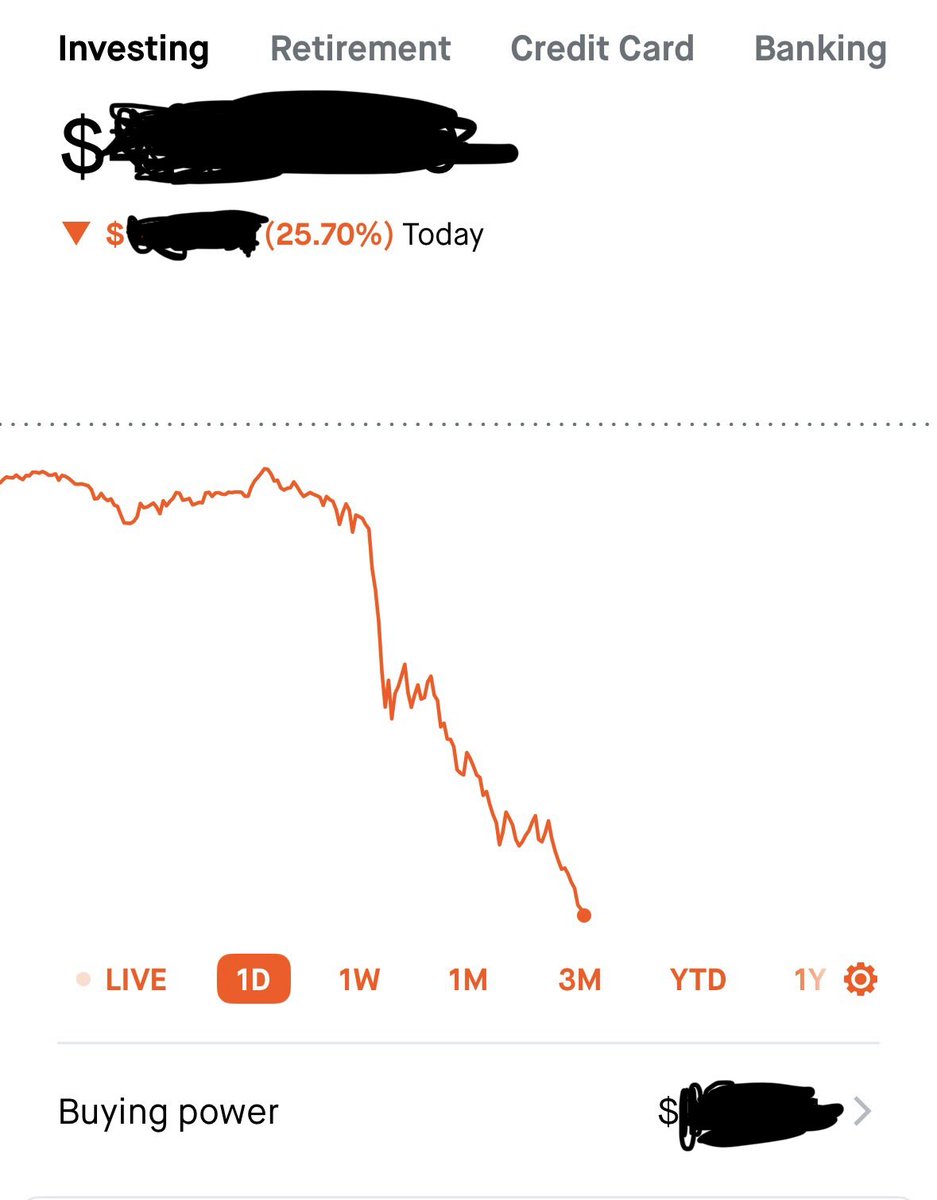Open the Credit Card tab
The image size is (937, 1200).
(x=602, y=48)
